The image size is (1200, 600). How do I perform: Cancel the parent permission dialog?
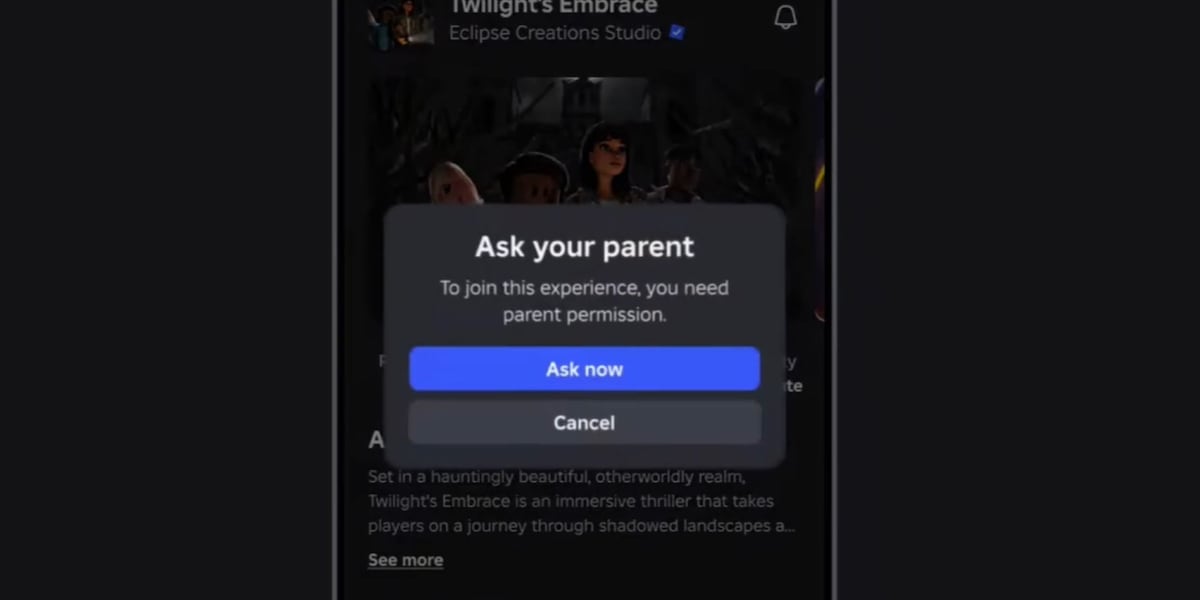(584, 423)
